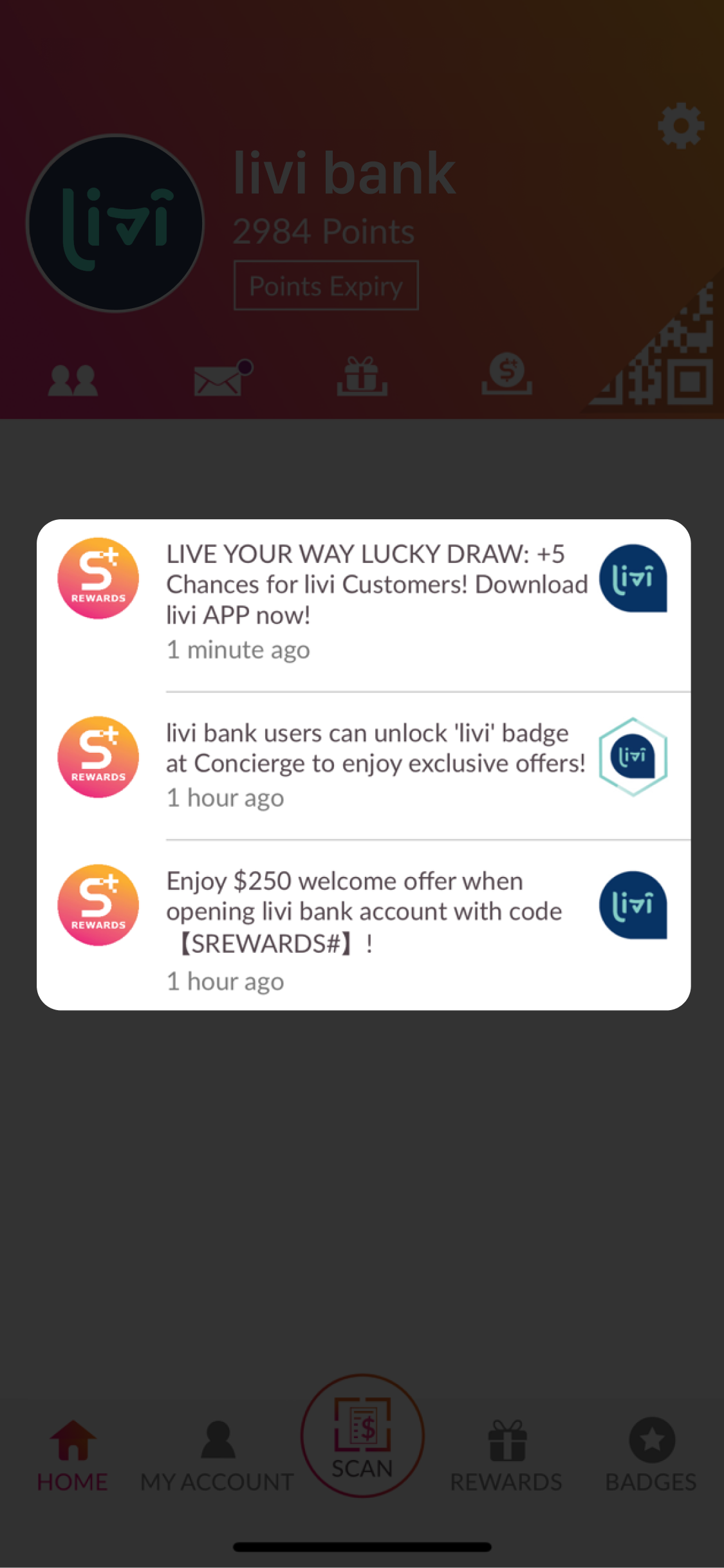Open the 'livi' badge at Concierge notification
This screenshot has height=1568, width=724.
point(364,764)
